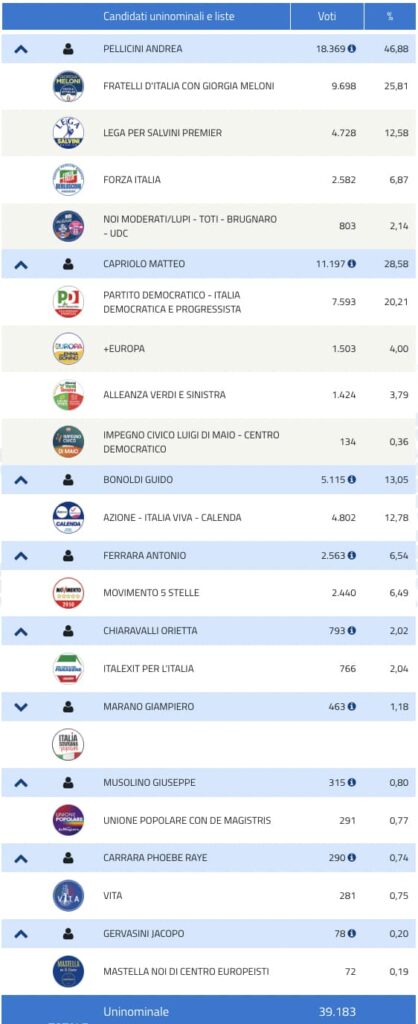Collapse MUSOLINO GIUSEPPE's section
The height and width of the screenshot is (1024, 418).
point(21,783)
